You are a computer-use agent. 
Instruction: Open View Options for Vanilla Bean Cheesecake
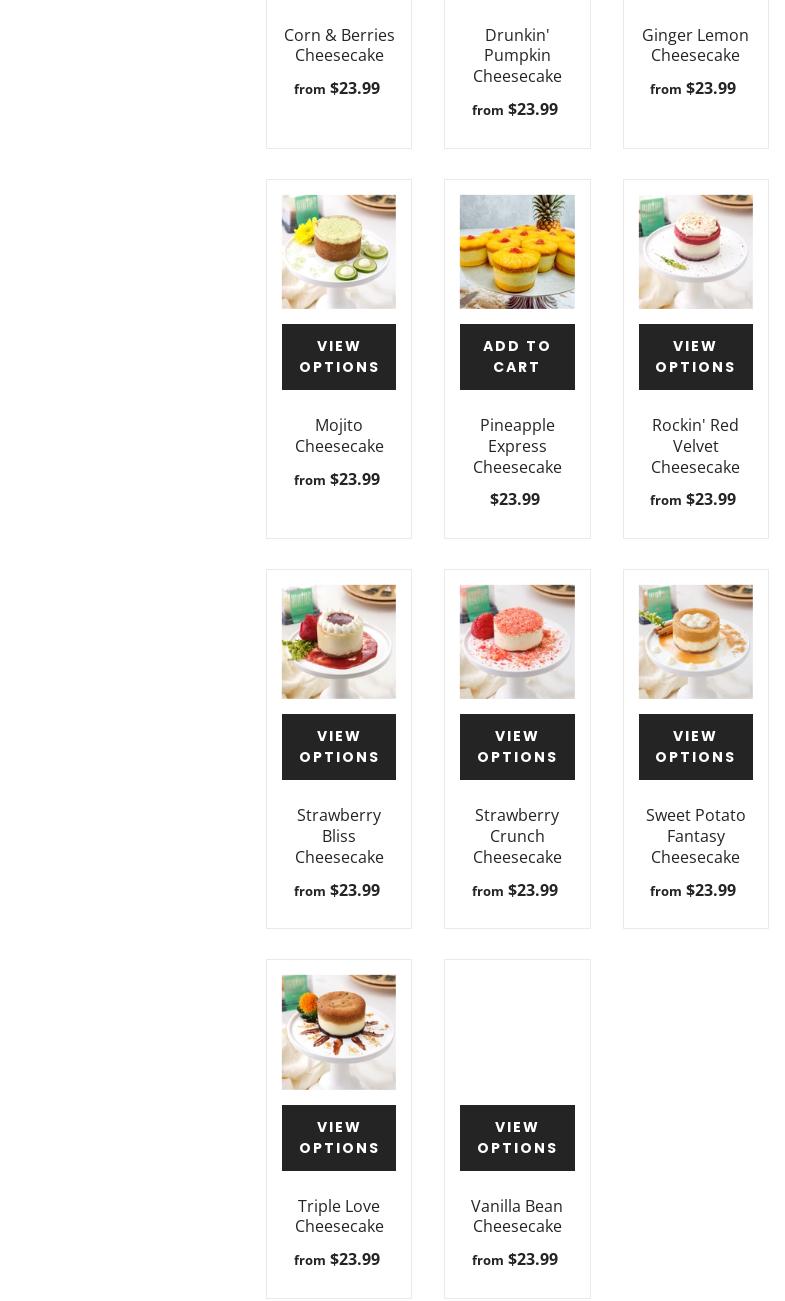(x=517, y=1137)
